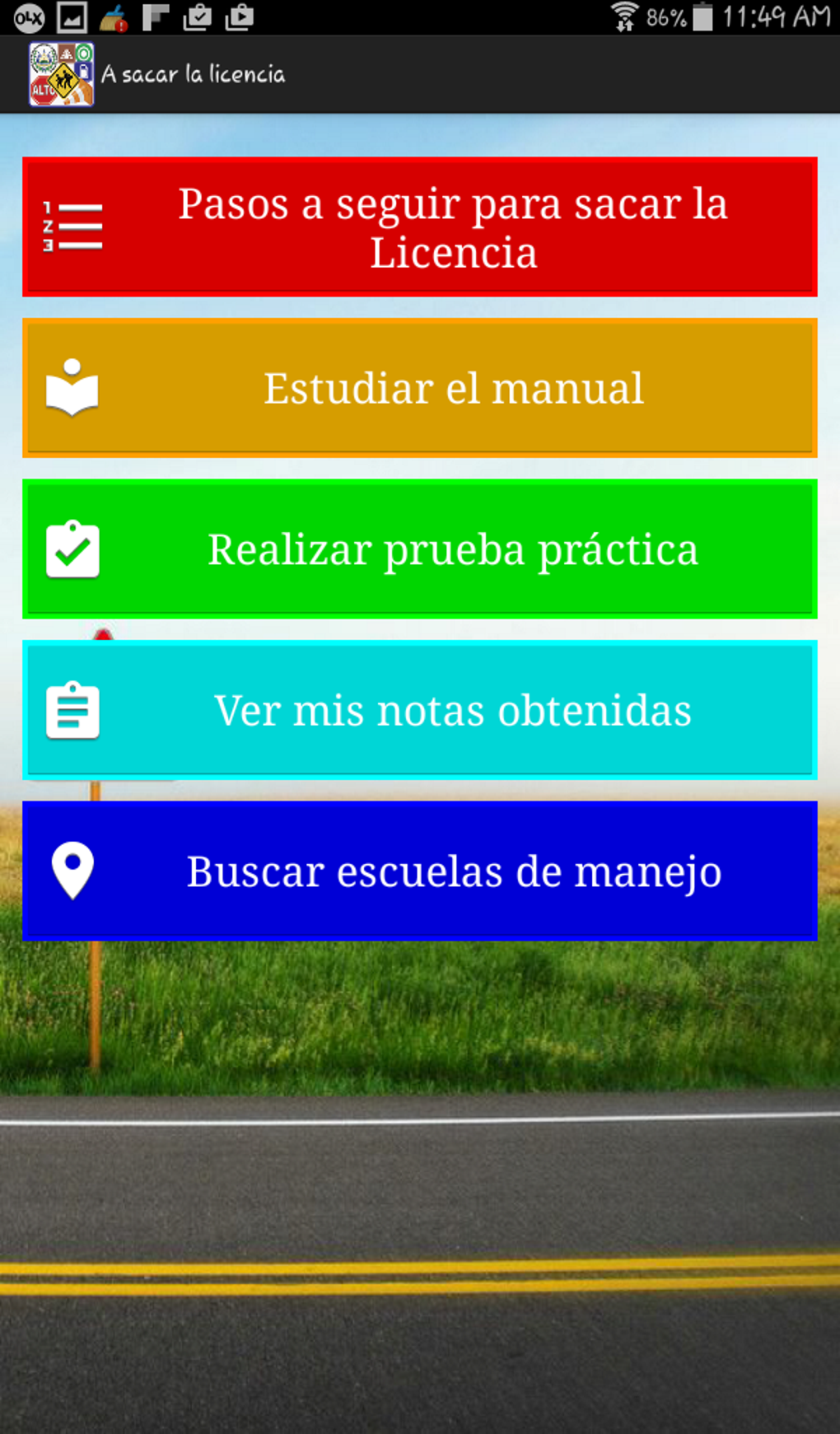Select 'Estudiar el manual'
The image size is (840, 1434).
point(453,387)
